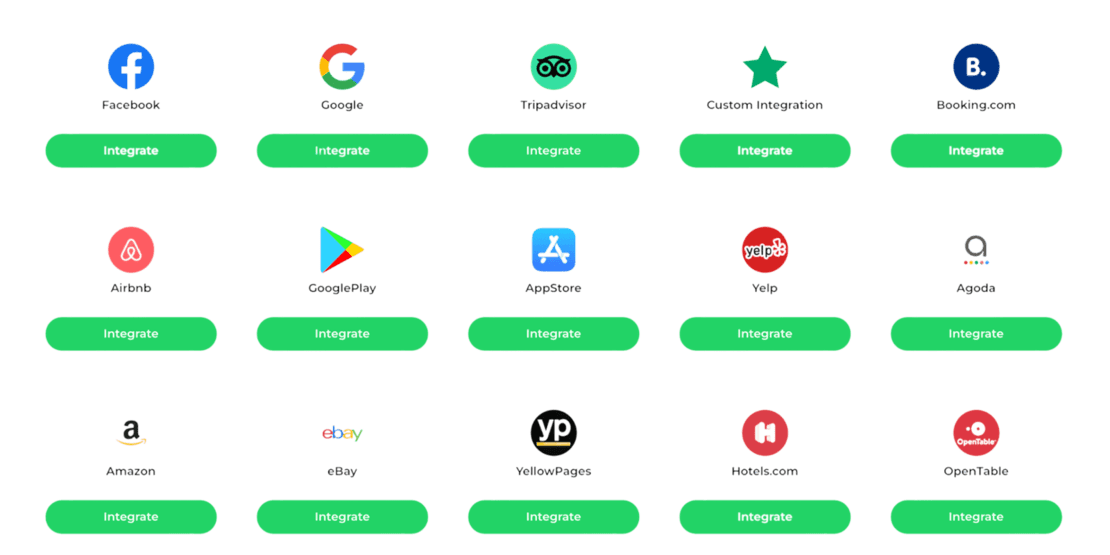Integrate with Hotels.com
The image size is (1110, 555).
click(765, 517)
